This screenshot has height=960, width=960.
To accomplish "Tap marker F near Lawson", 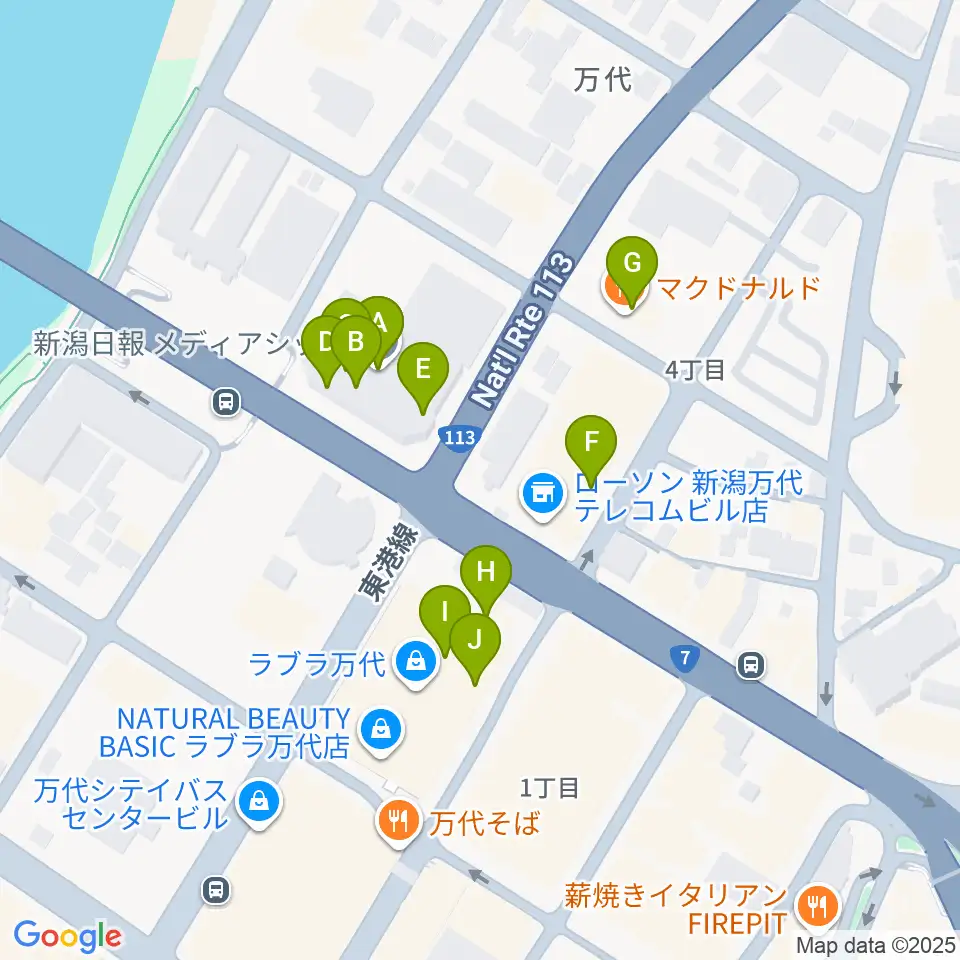I will (591, 441).
